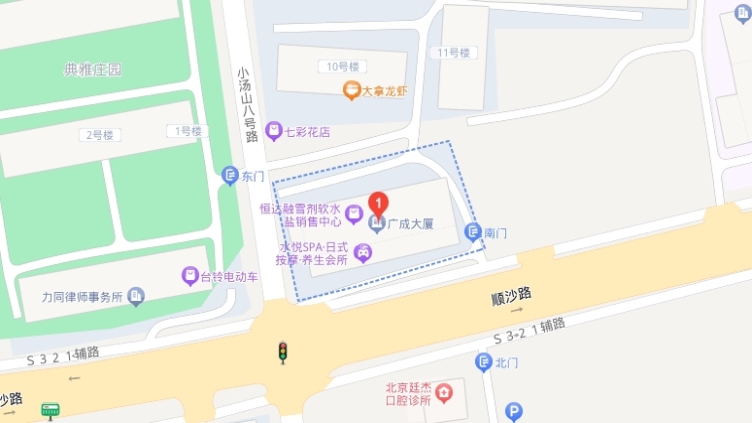The height and width of the screenshot is (423, 752).
Task: Tap the 南门 gate marker
Action: [473, 233]
